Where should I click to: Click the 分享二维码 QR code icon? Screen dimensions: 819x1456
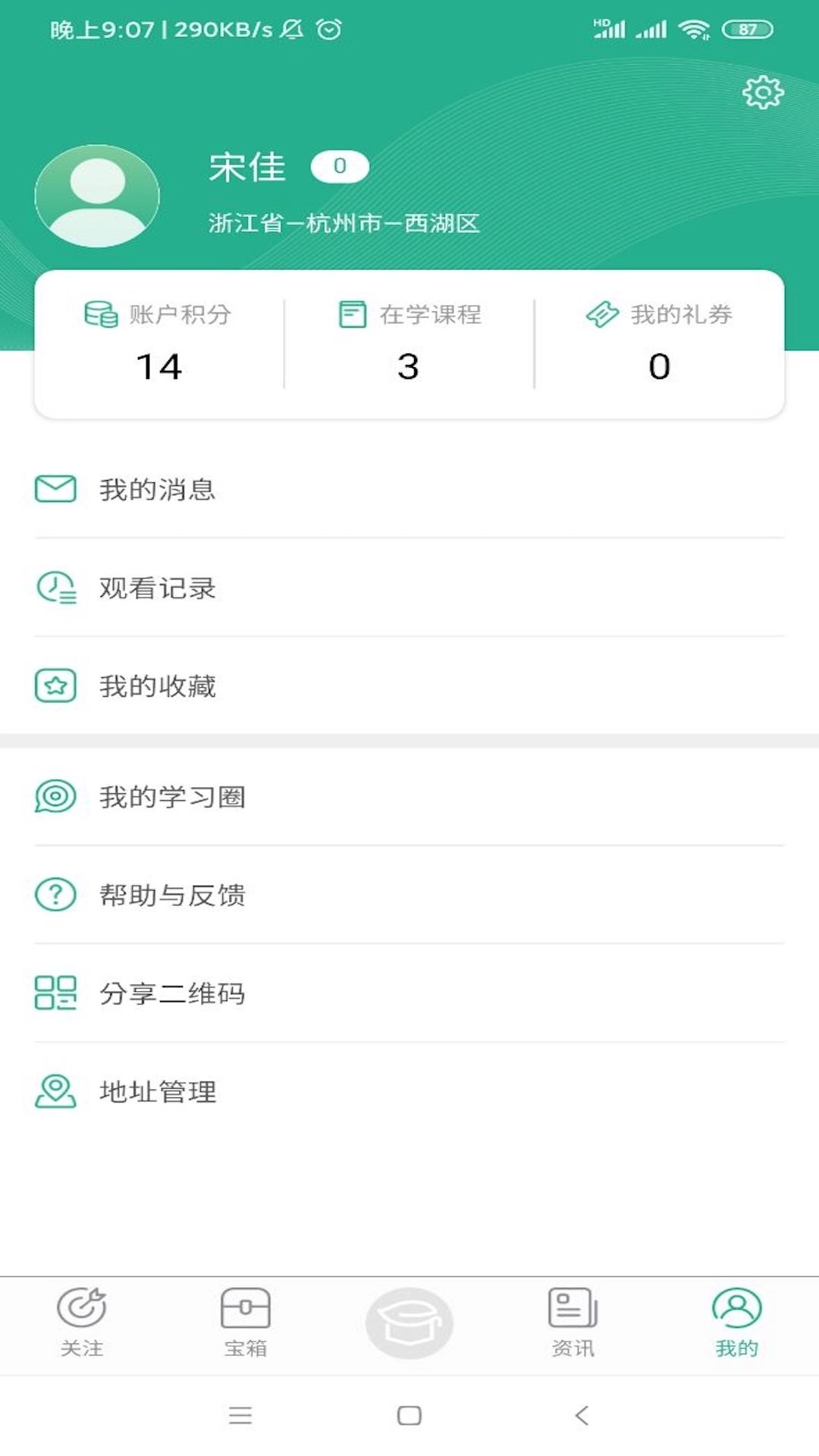pos(55,994)
